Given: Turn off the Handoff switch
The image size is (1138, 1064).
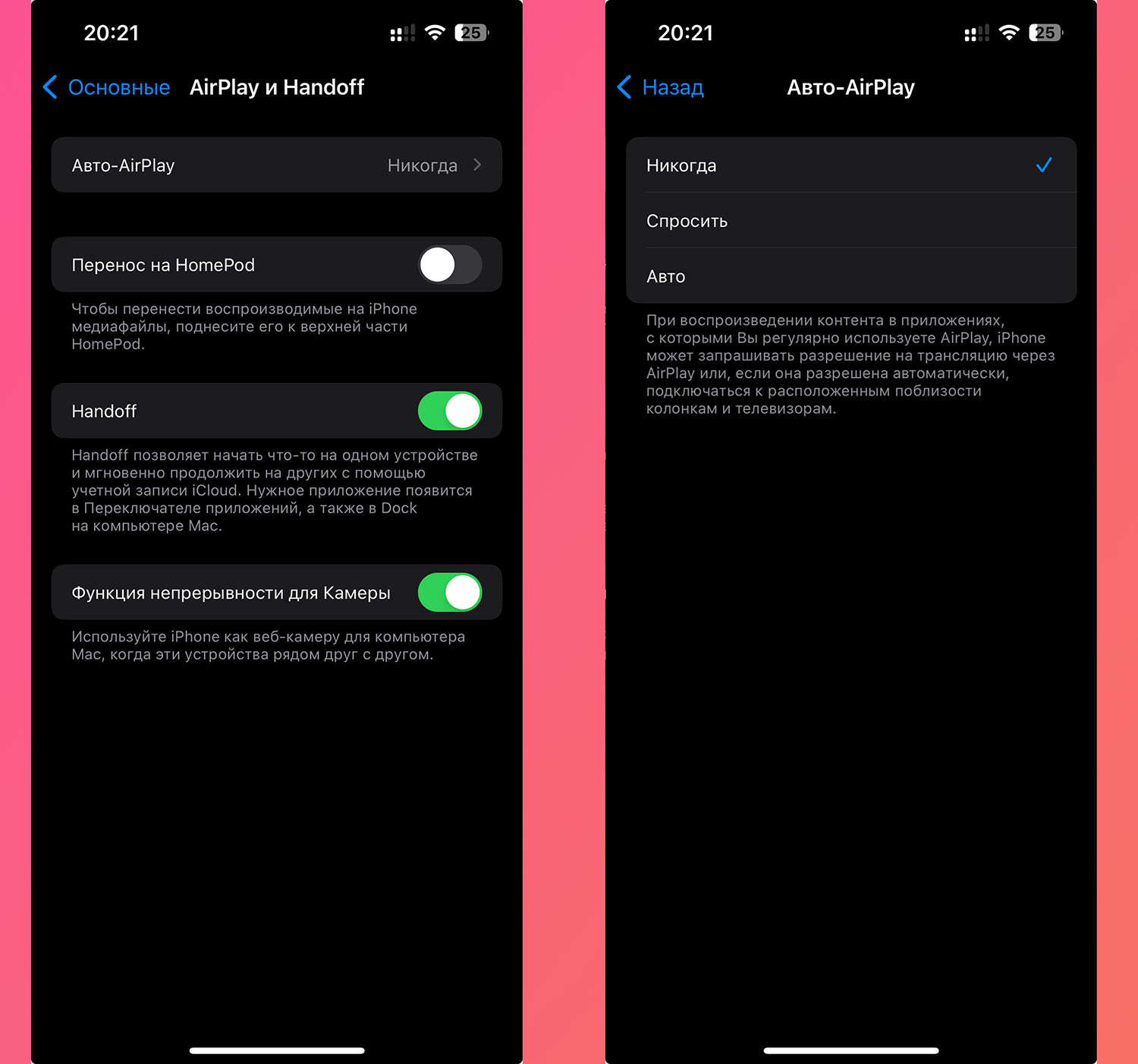Looking at the screenshot, I should tap(449, 411).
